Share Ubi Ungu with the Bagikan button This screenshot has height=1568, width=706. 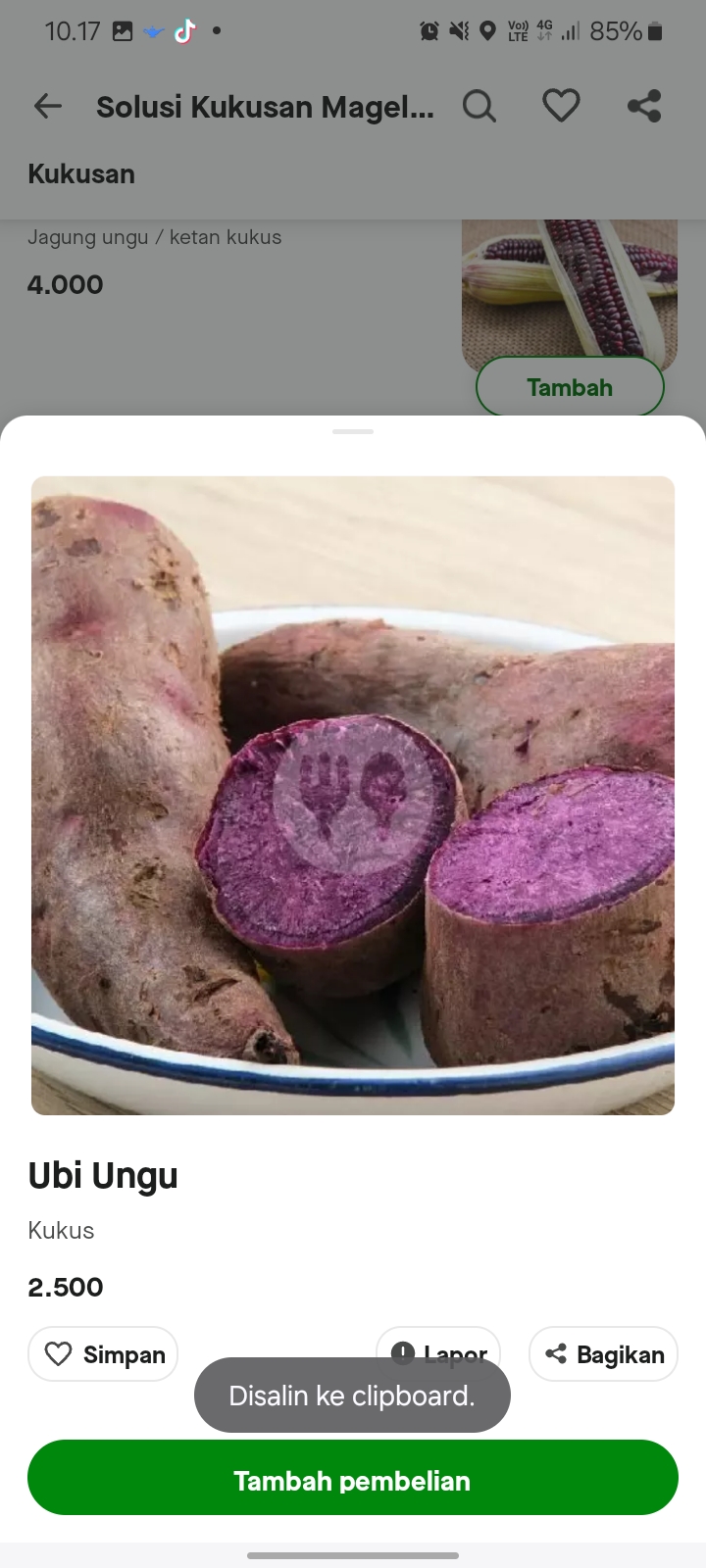click(x=603, y=1353)
